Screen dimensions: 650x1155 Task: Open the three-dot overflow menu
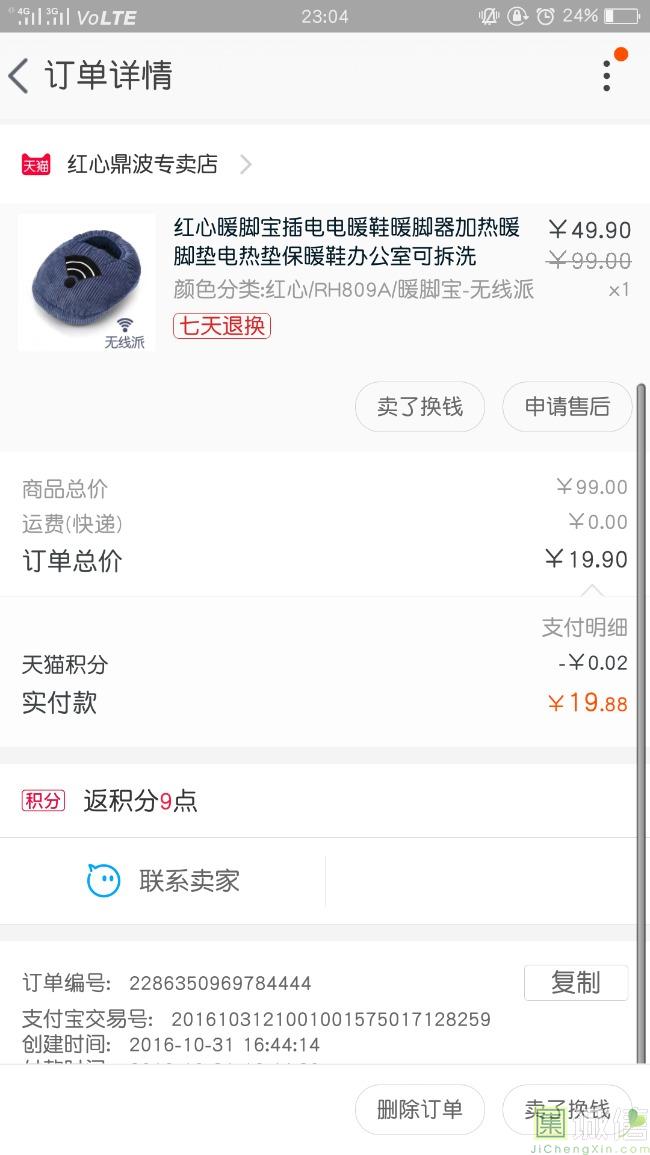[x=606, y=75]
